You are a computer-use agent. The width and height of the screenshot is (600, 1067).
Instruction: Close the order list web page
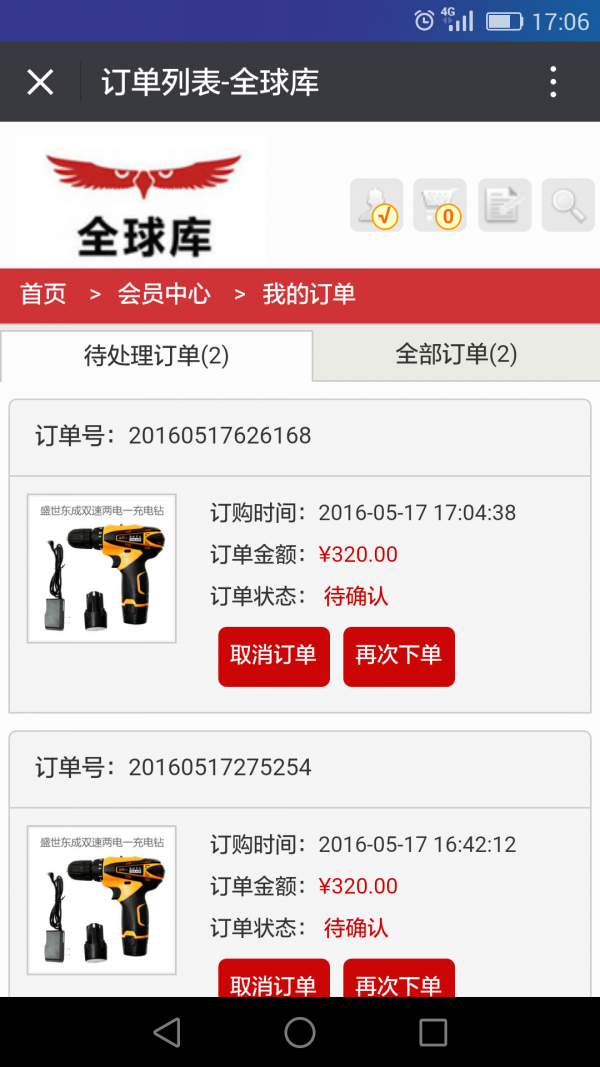point(40,82)
